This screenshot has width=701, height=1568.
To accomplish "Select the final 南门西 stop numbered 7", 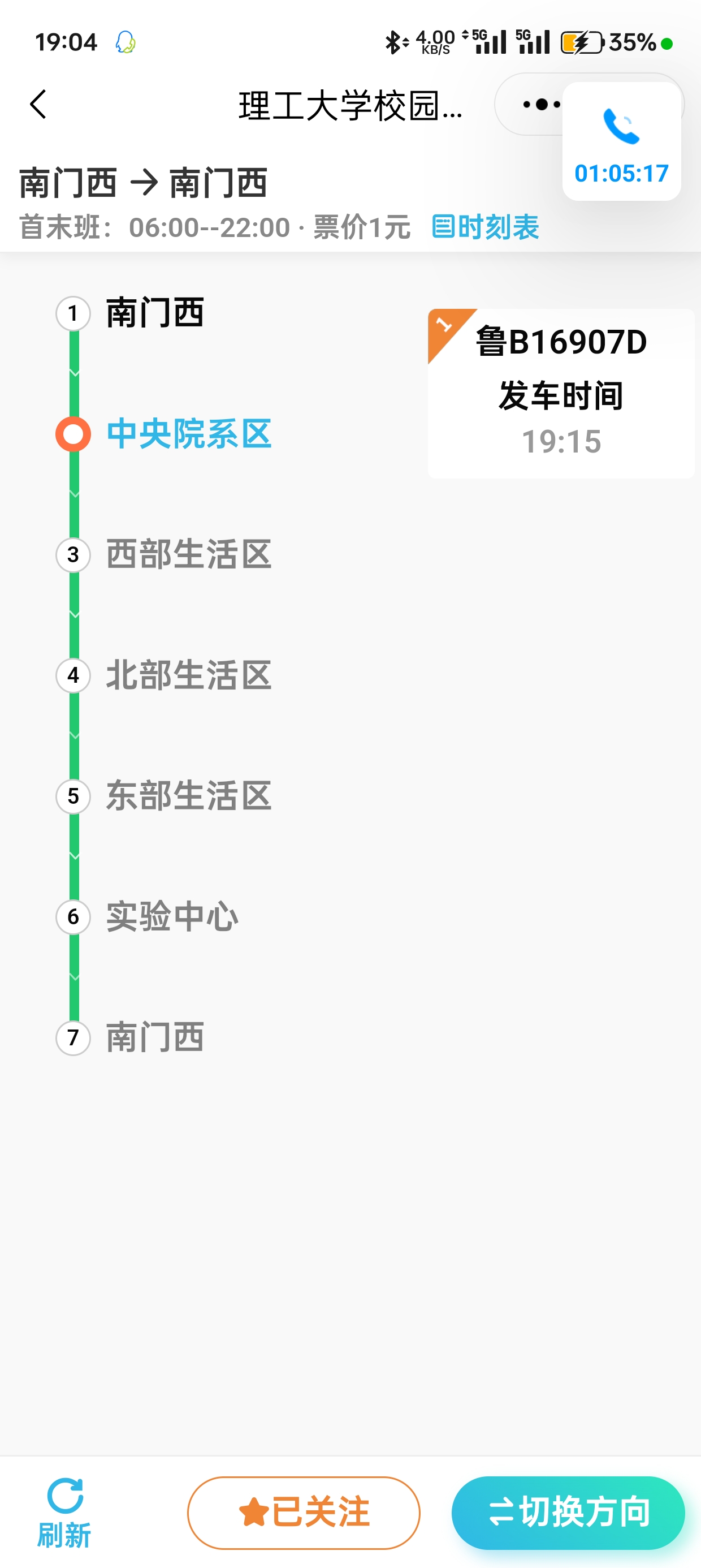I will [x=154, y=1037].
